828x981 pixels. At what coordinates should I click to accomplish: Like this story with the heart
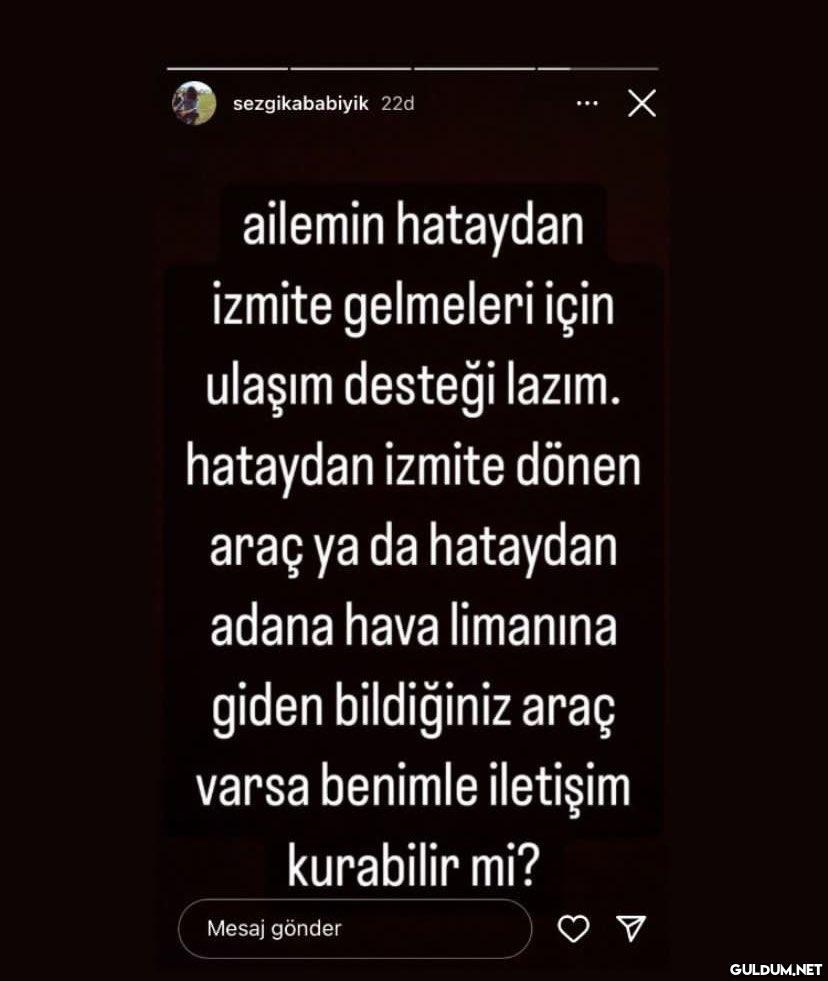(x=573, y=929)
